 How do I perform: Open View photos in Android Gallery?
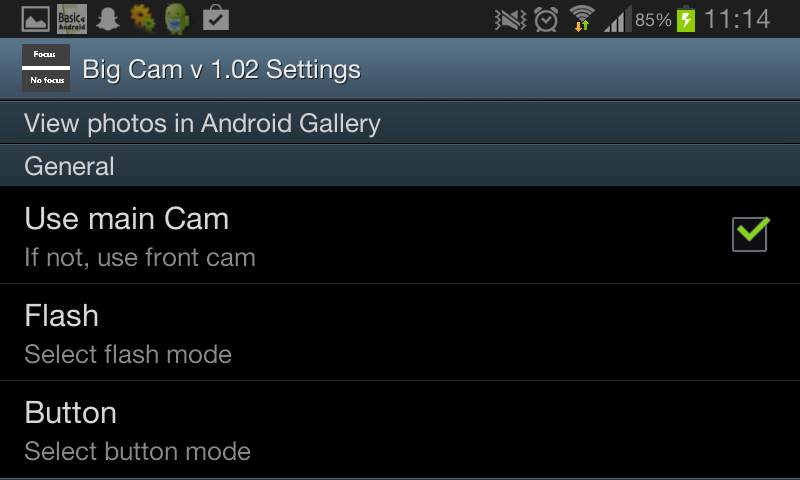(400, 124)
